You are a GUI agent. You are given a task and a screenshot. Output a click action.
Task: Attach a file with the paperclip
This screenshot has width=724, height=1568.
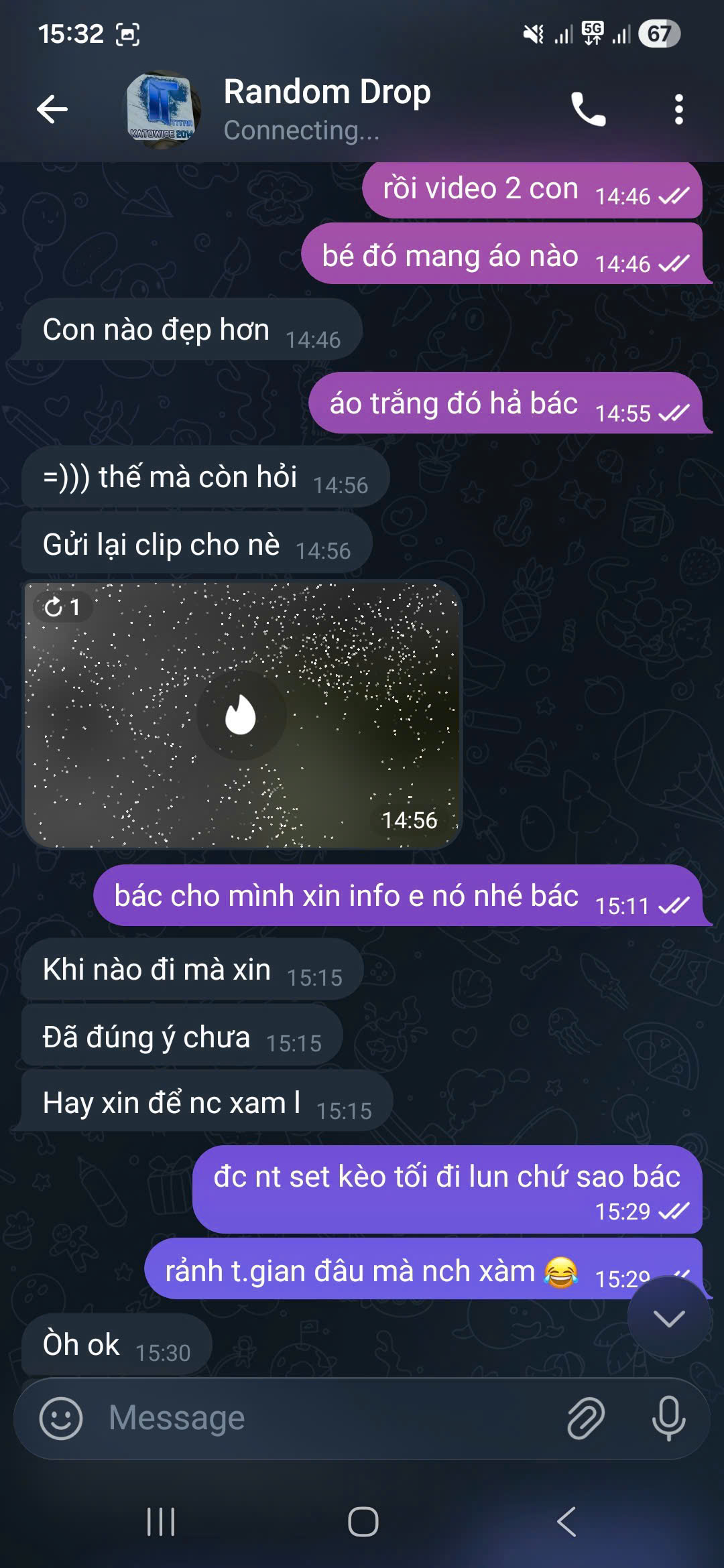[x=586, y=1419]
